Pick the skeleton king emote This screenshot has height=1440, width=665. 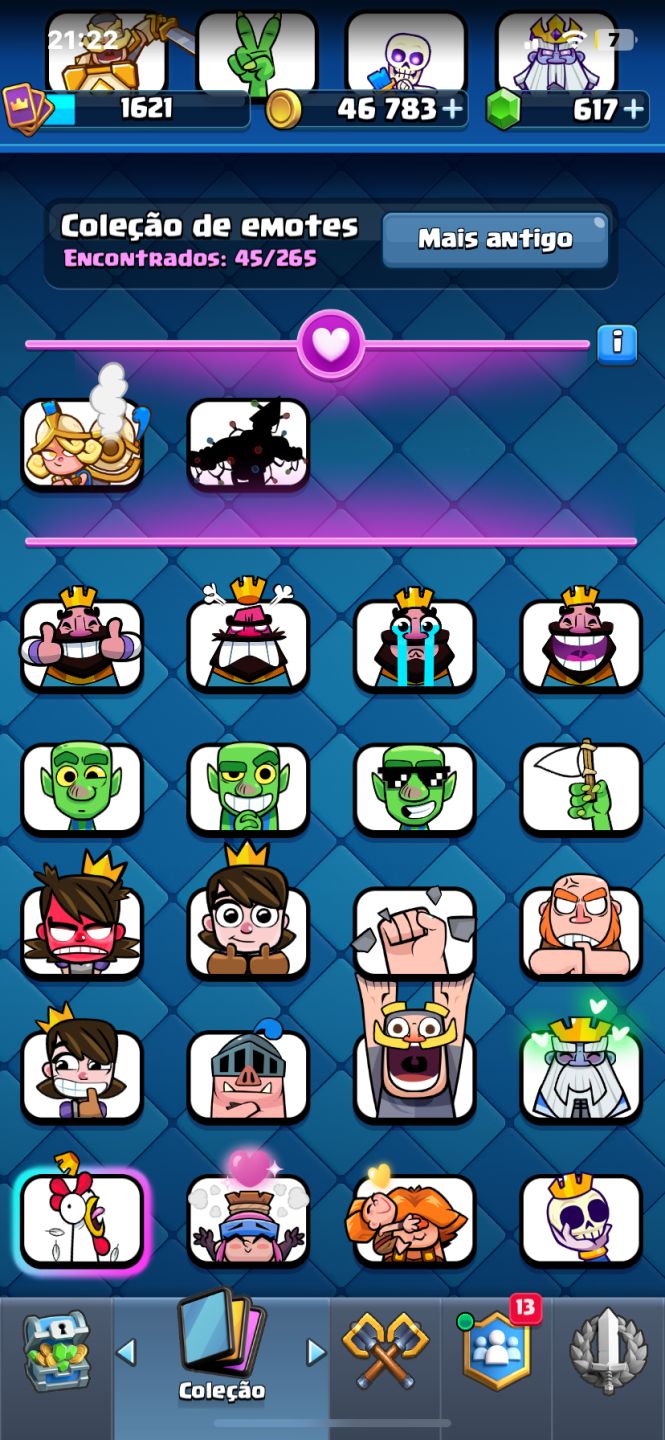(x=581, y=1219)
